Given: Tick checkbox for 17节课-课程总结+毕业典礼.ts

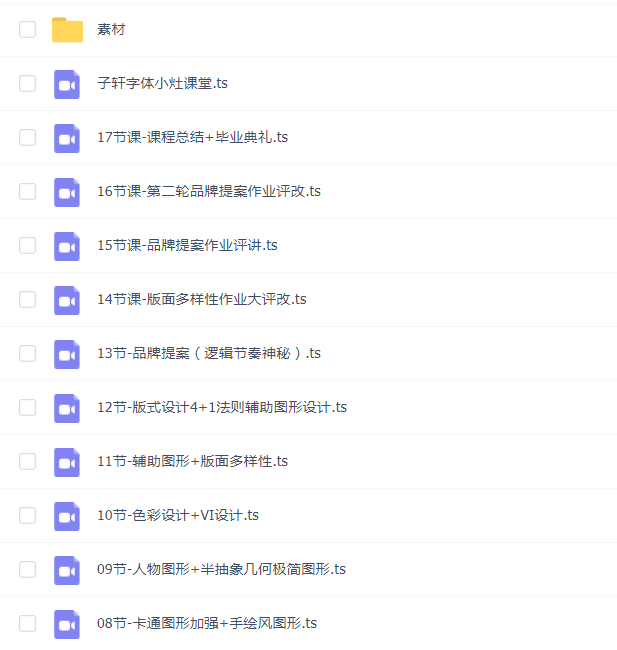Looking at the screenshot, I should [27, 138].
